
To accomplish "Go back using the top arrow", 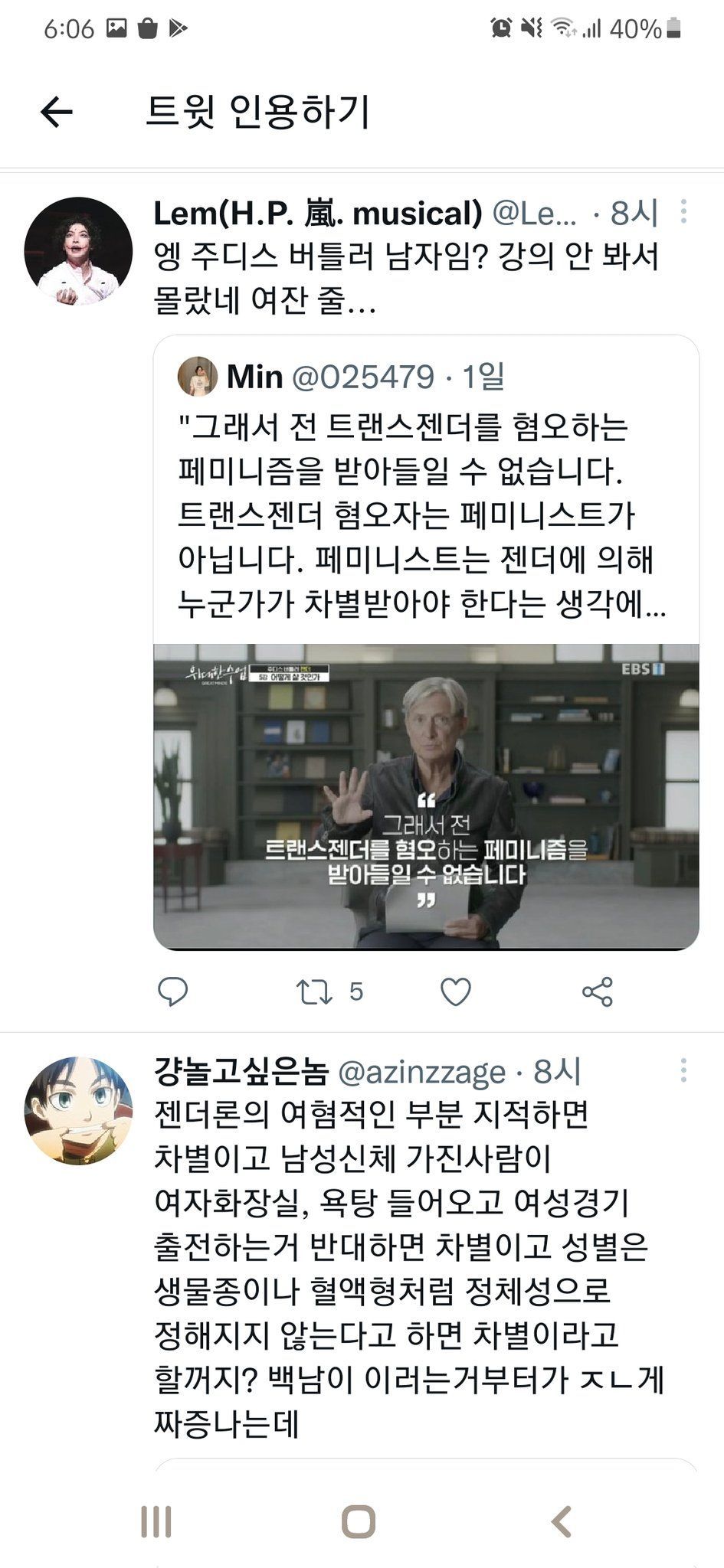I will pyautogui.click(x=56, y=113).
